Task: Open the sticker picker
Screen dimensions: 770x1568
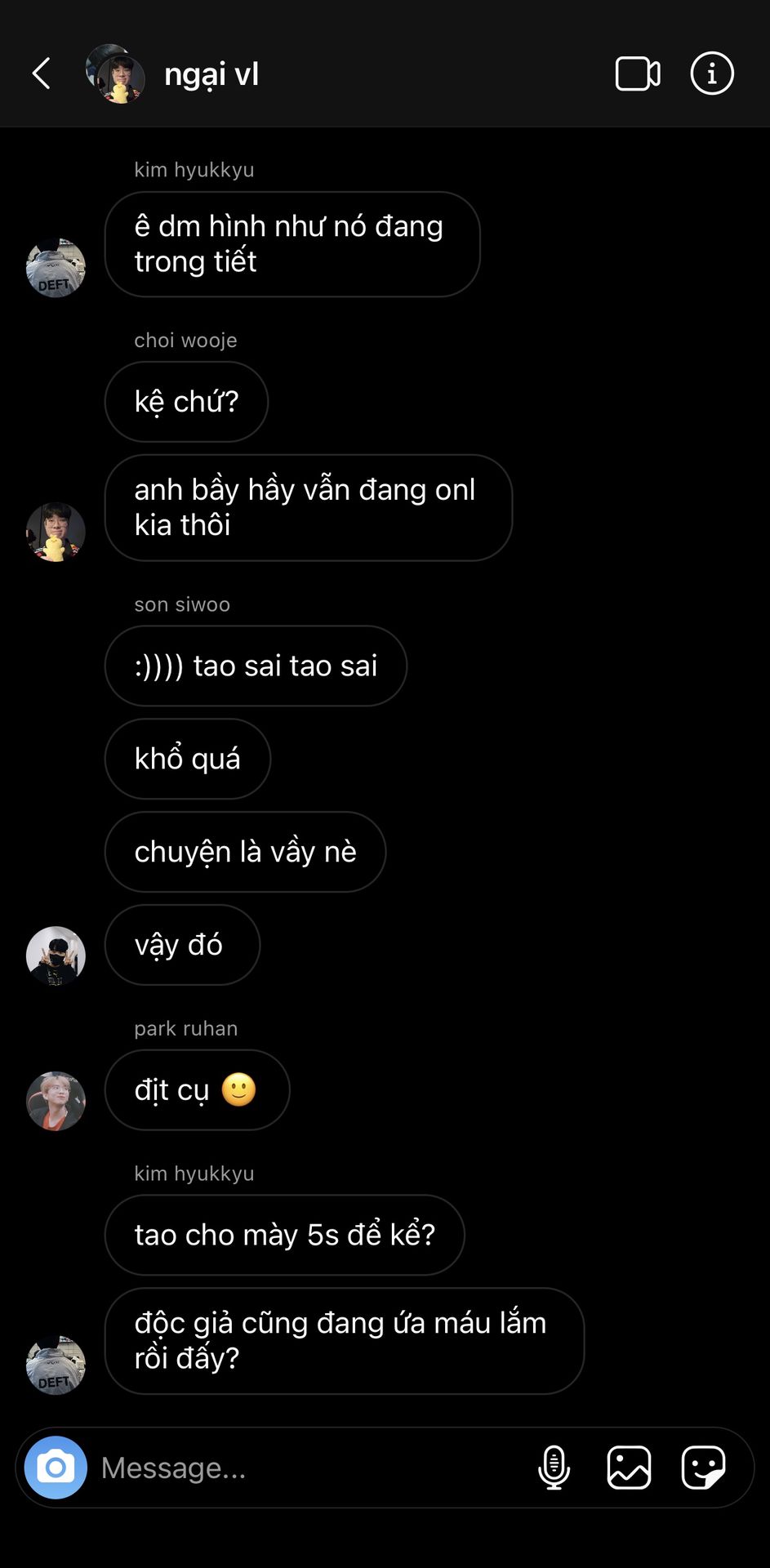Action: [703, 1468]
